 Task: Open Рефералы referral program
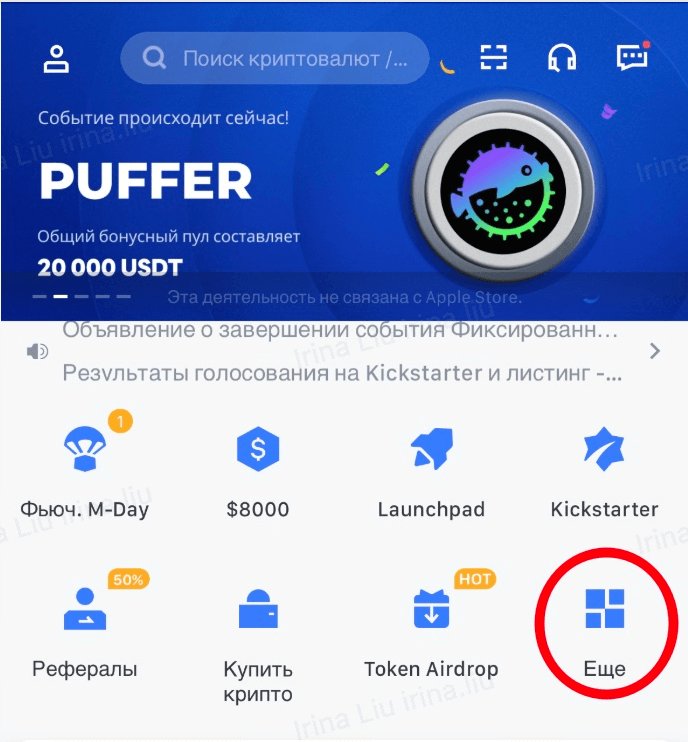tap(85, 628)
